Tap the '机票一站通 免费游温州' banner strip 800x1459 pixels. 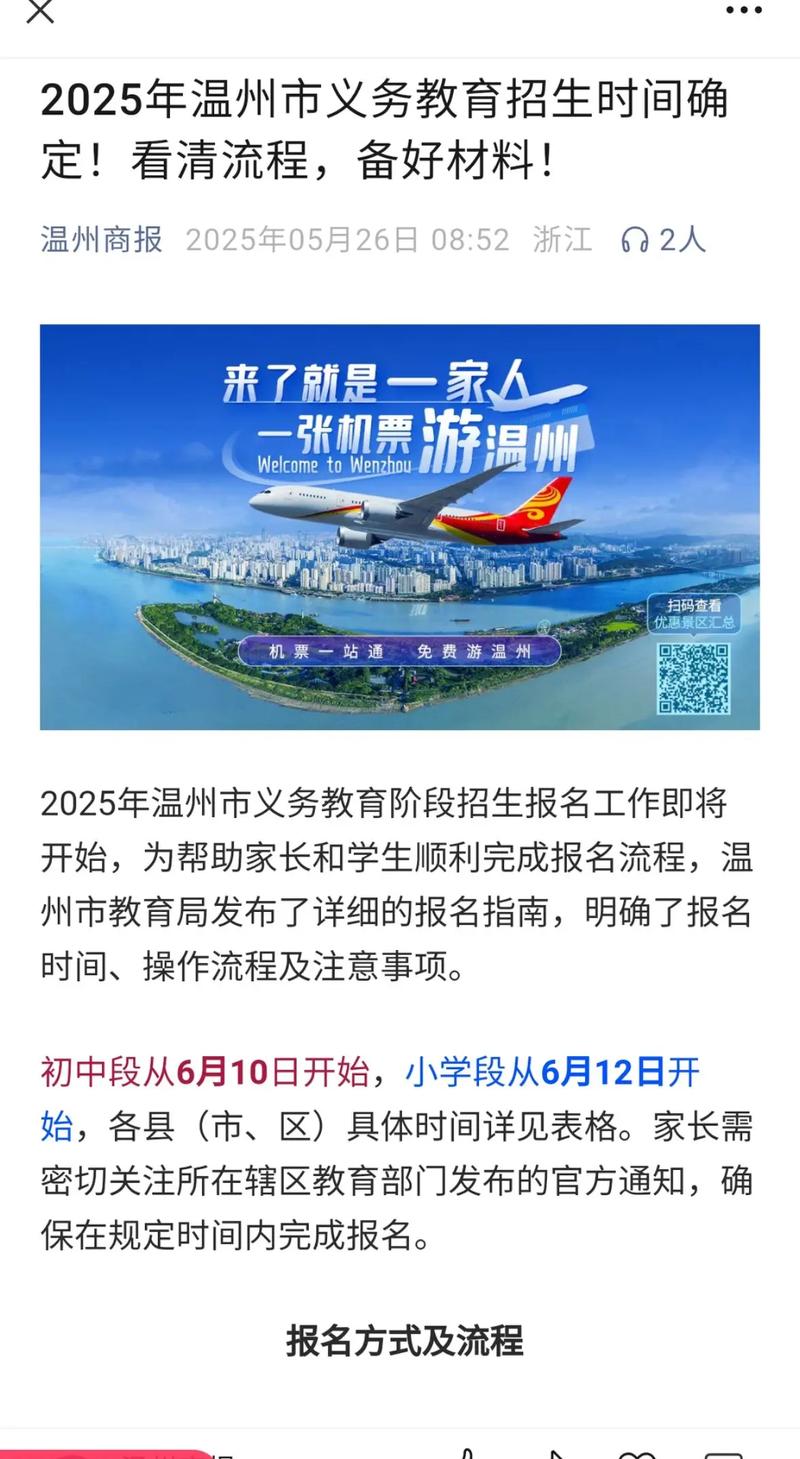click(x=400, y=650)
